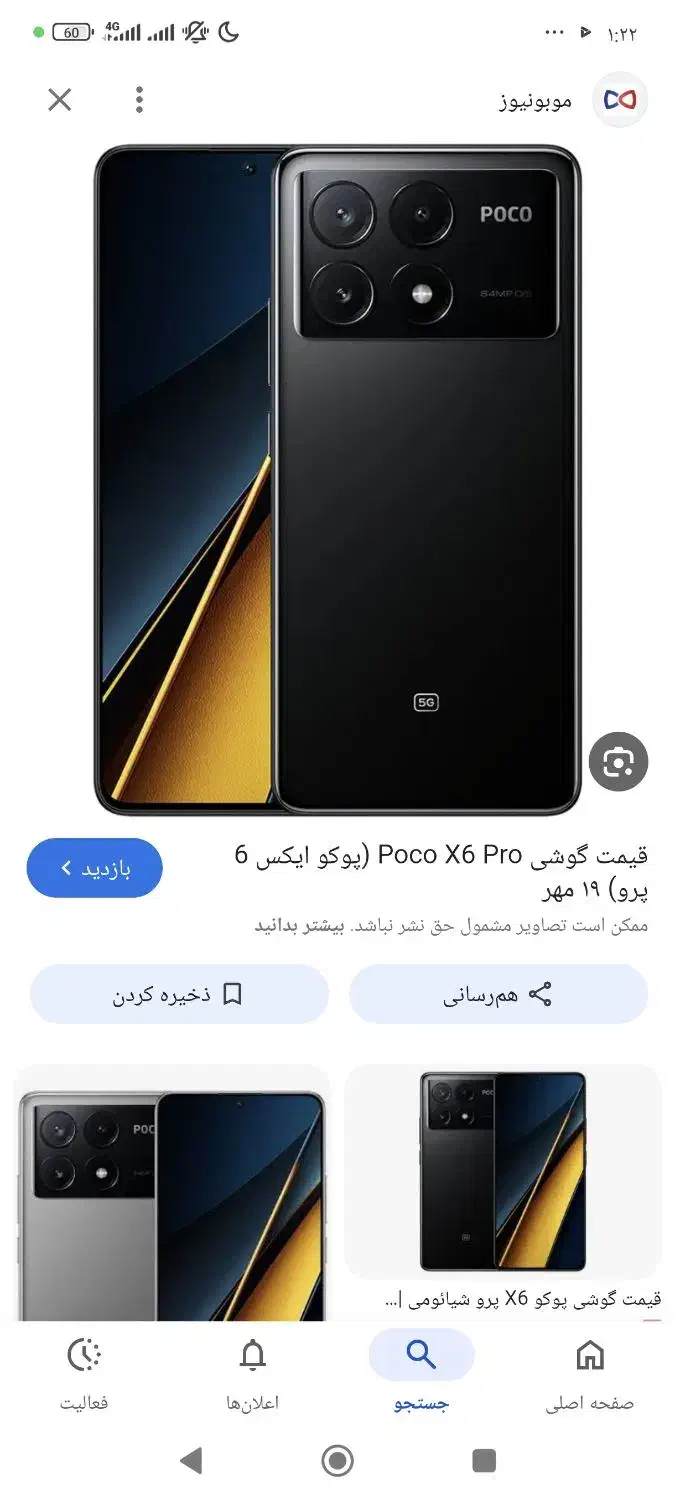Share the image via هم‌رسانی
The image size is (675, 1500).
[x=498, y=994]
